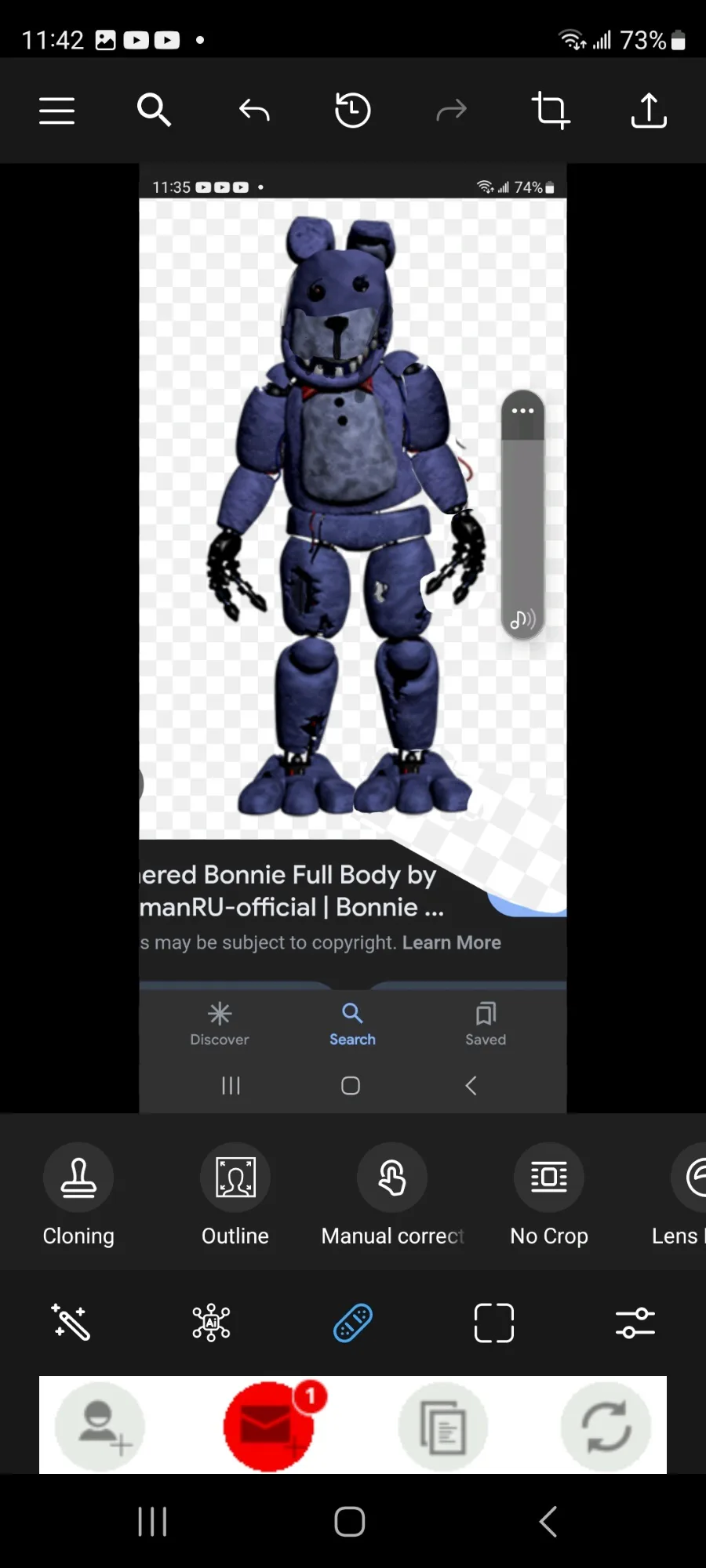Switch to the frame selection tab
Screen dimensions: 706x1568
coord(494,1323)
